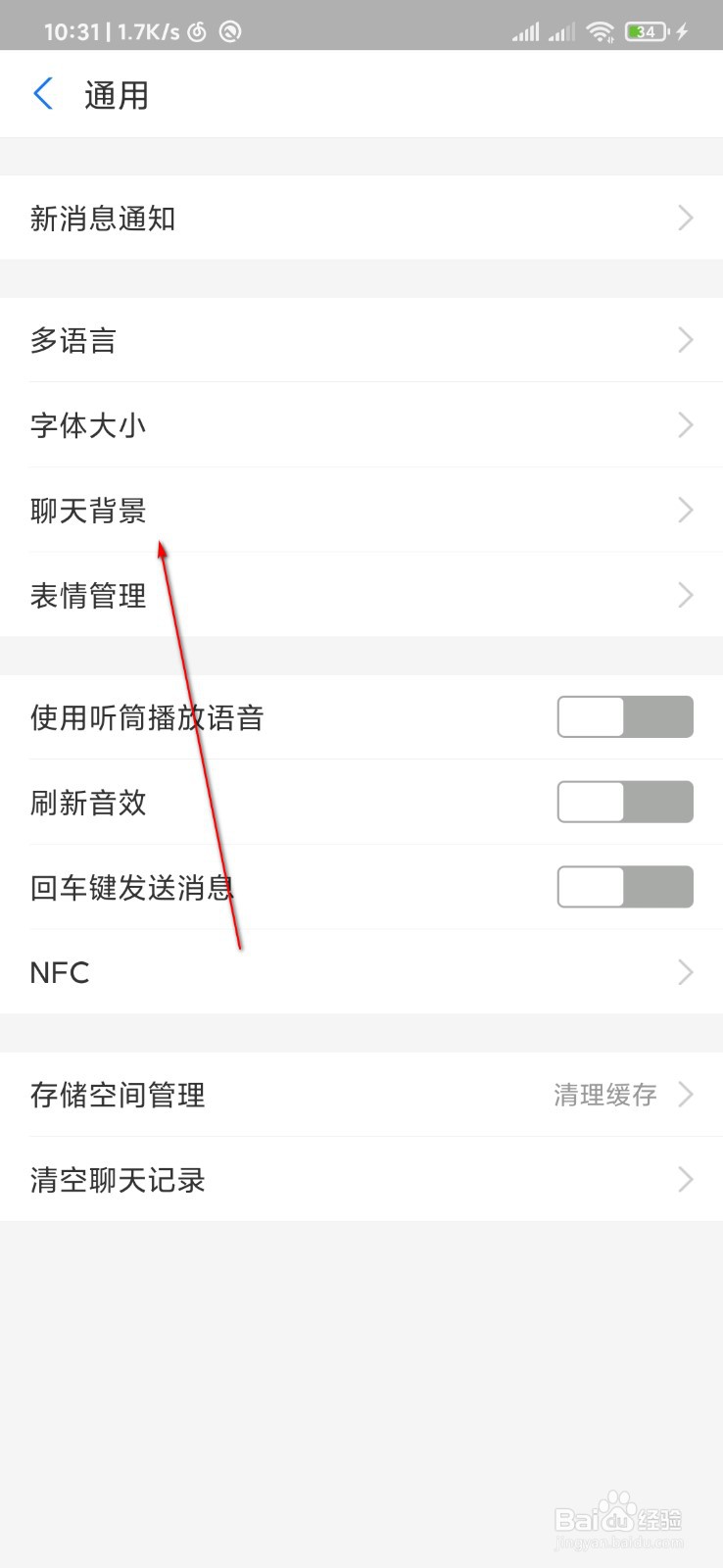723x1568 pixels.
Task: Tap 清理缓存 to clear the cache
Action: pyautogui.click(x=603, y=1095)
